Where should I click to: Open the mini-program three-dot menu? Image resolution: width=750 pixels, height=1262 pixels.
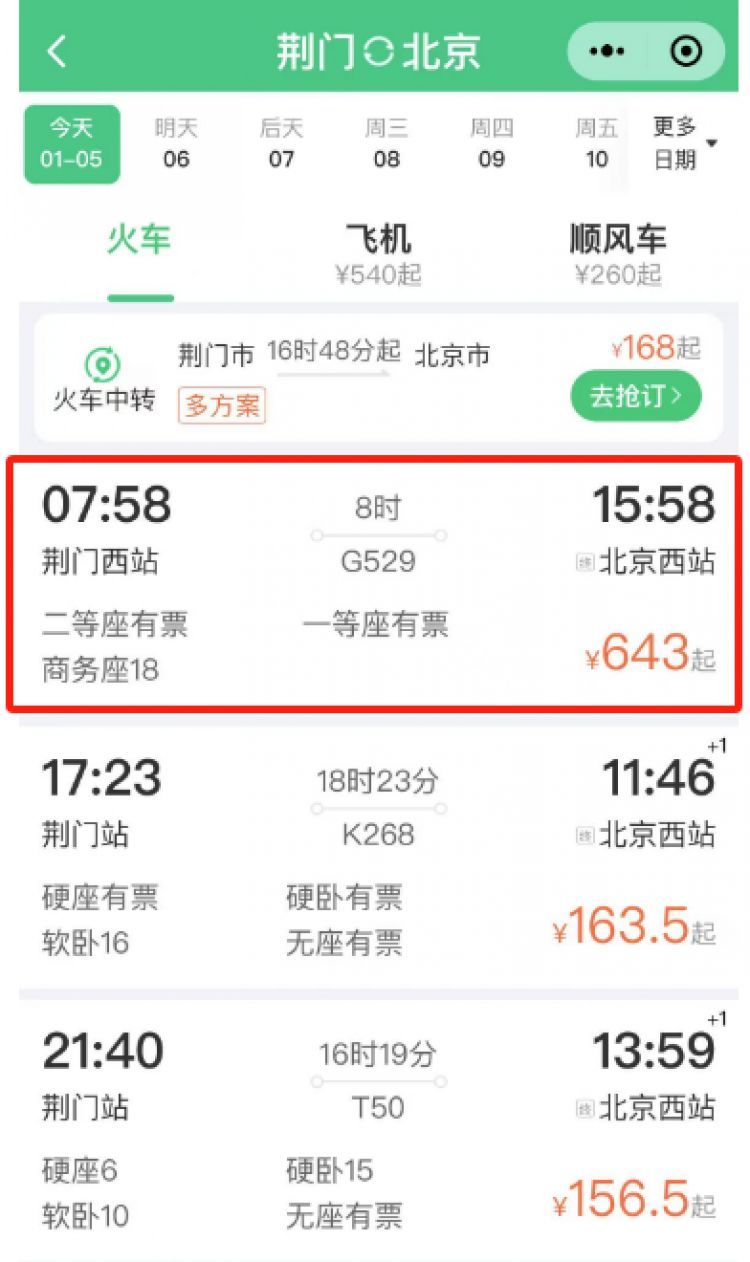point(607,51)
